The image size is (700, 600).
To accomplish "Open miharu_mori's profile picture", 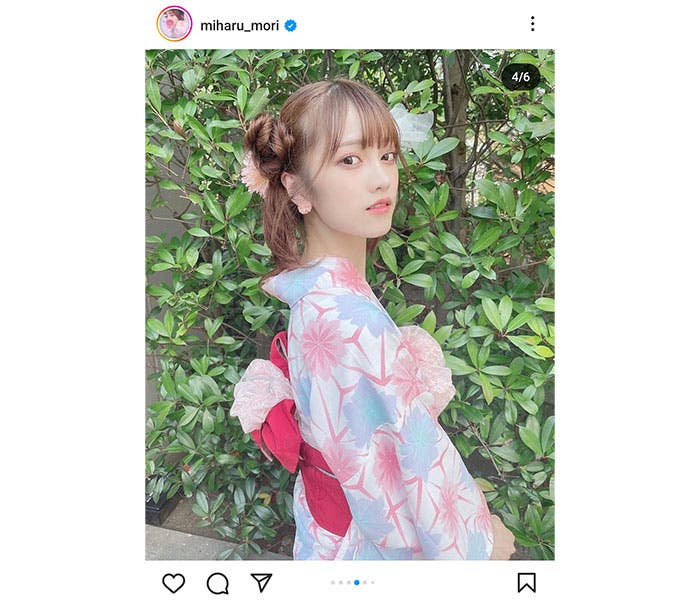I will tap(174, 24).
